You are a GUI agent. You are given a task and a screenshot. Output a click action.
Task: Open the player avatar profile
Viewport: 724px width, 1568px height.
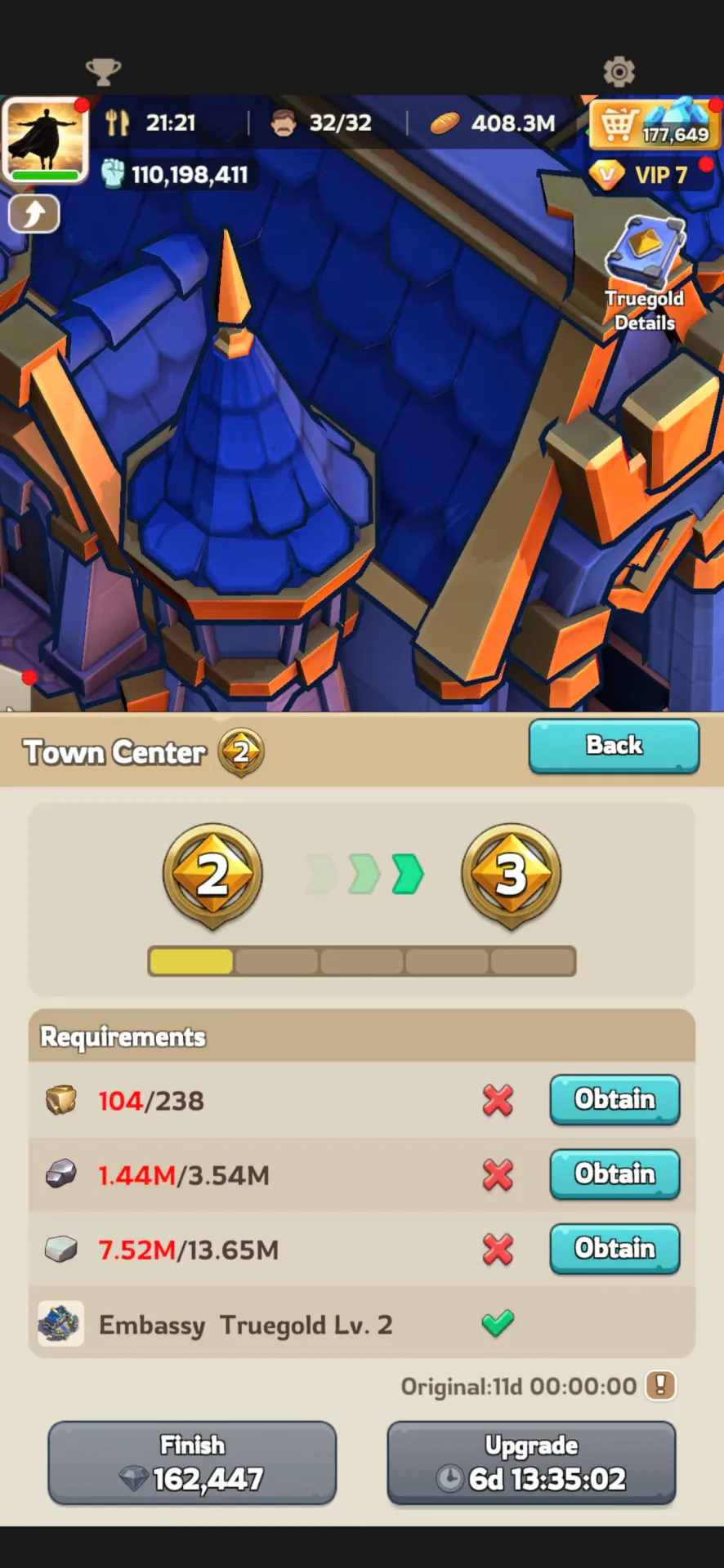tap(45, 140)
